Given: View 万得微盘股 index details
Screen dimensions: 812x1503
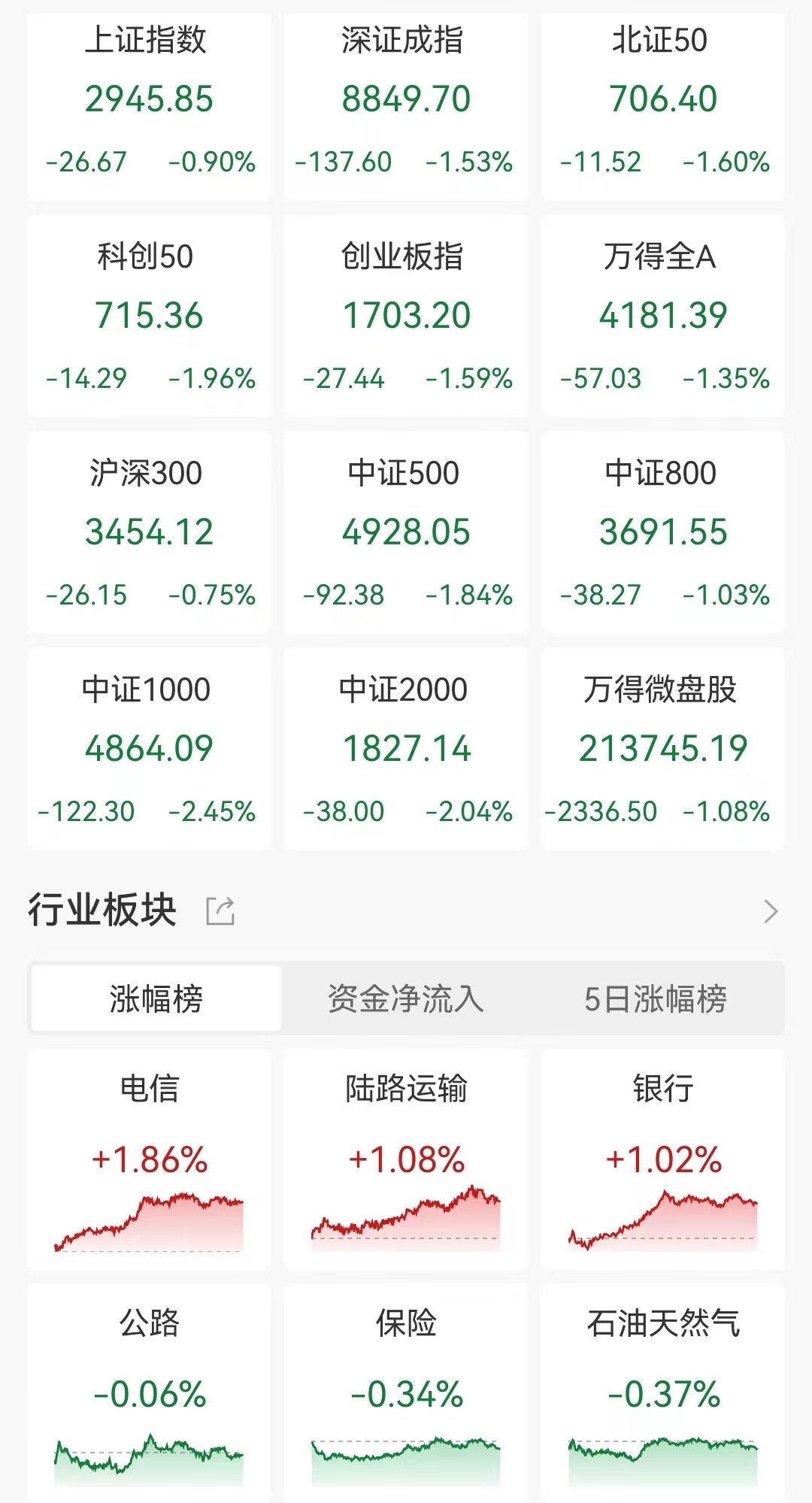Looking at the screenshot, I should (663, 749).
